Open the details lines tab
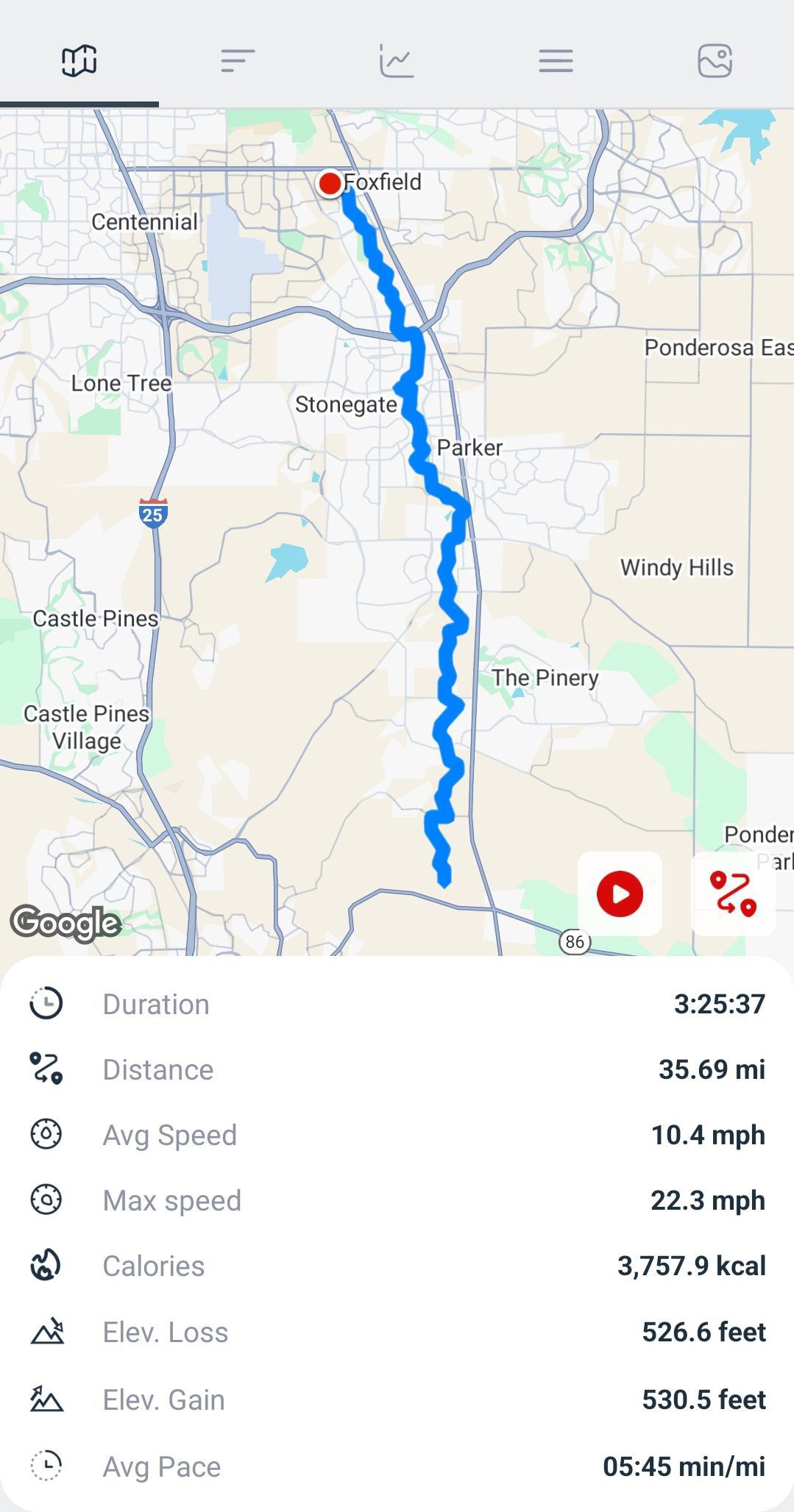This screenshot has width=794, height=1512. (556, 60)
